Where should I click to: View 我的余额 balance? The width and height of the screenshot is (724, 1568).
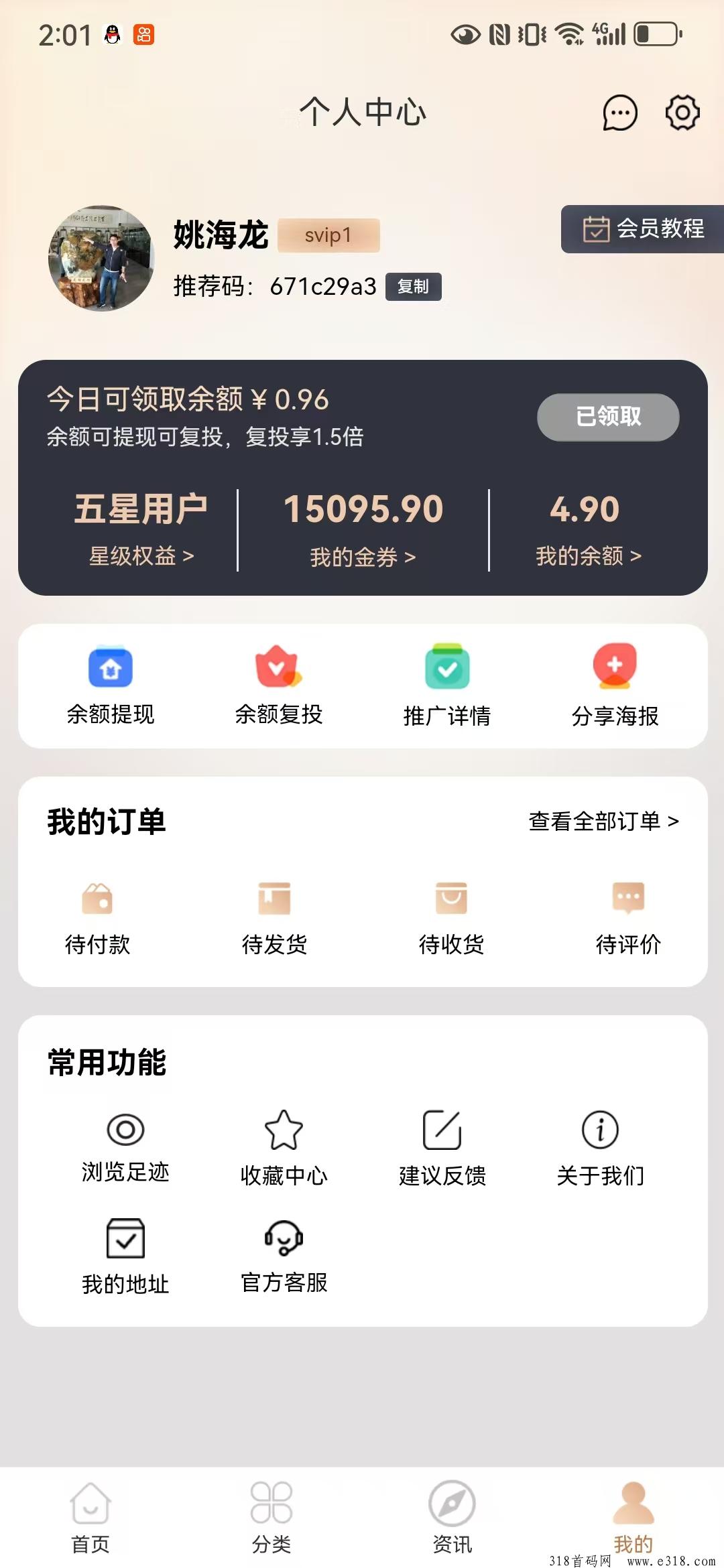589,556
